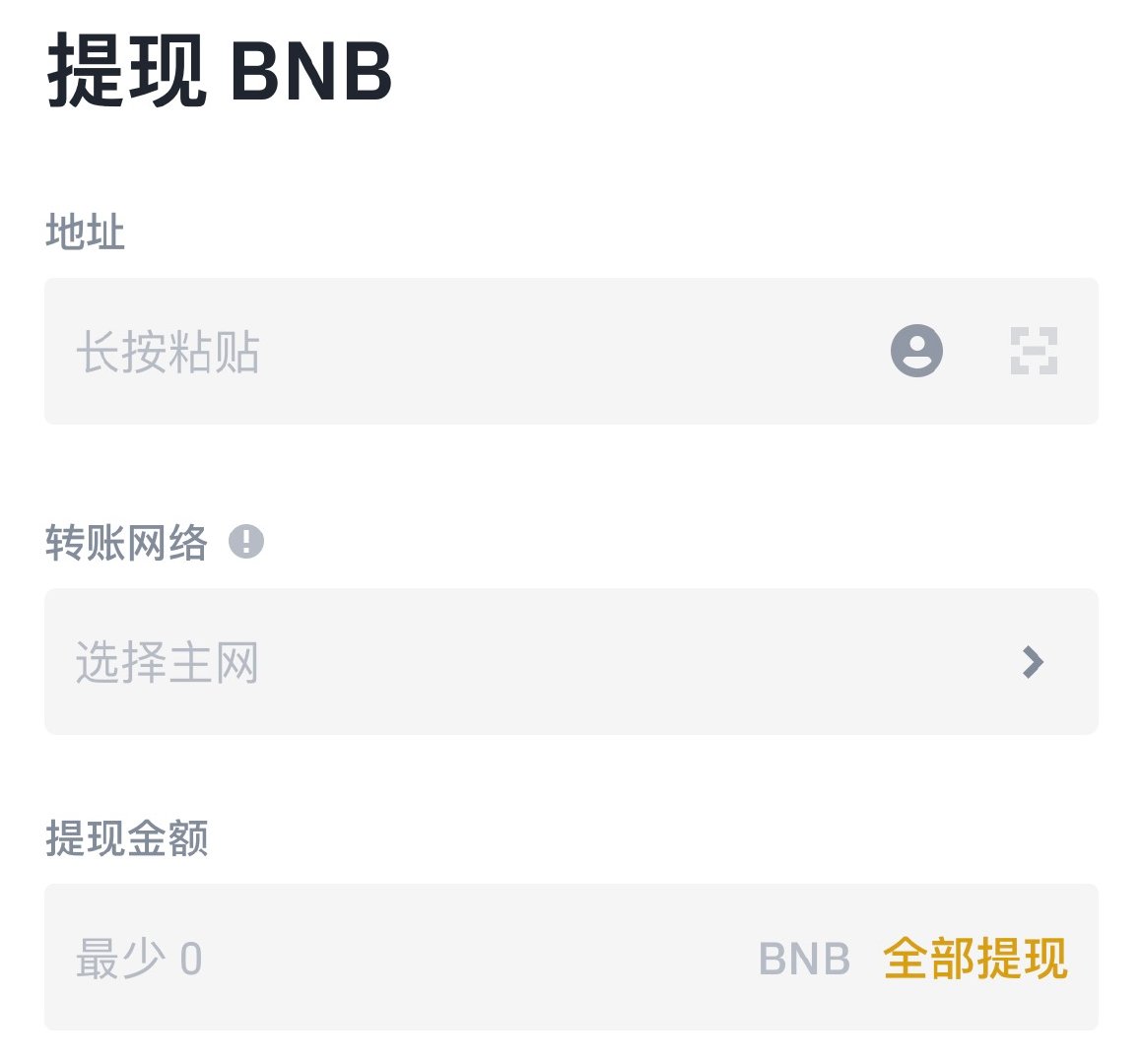Tap 全部提现 to withdraw all
The width and height of the screenshot is (1142, 1064).
[974, 958]
